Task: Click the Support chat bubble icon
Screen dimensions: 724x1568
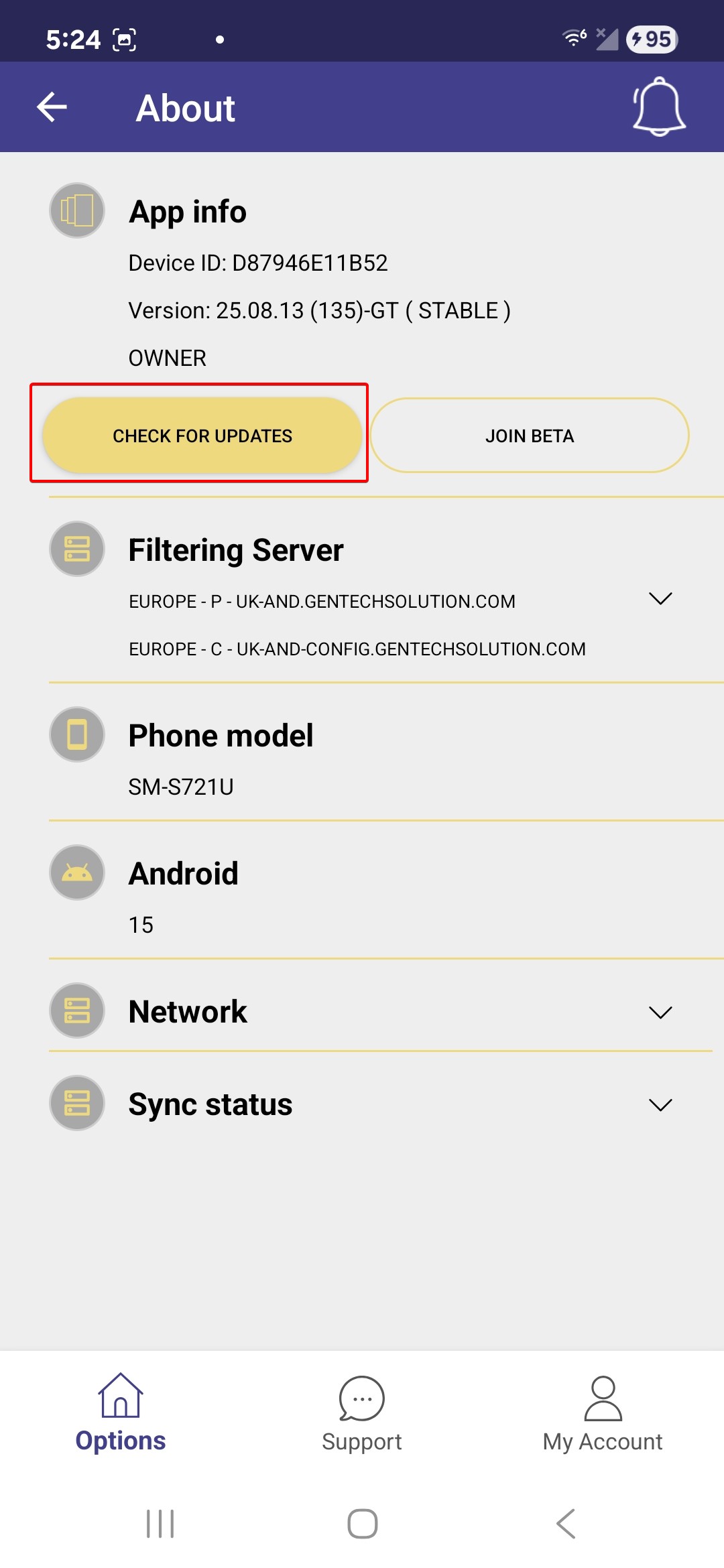Action: [361, 1399]
